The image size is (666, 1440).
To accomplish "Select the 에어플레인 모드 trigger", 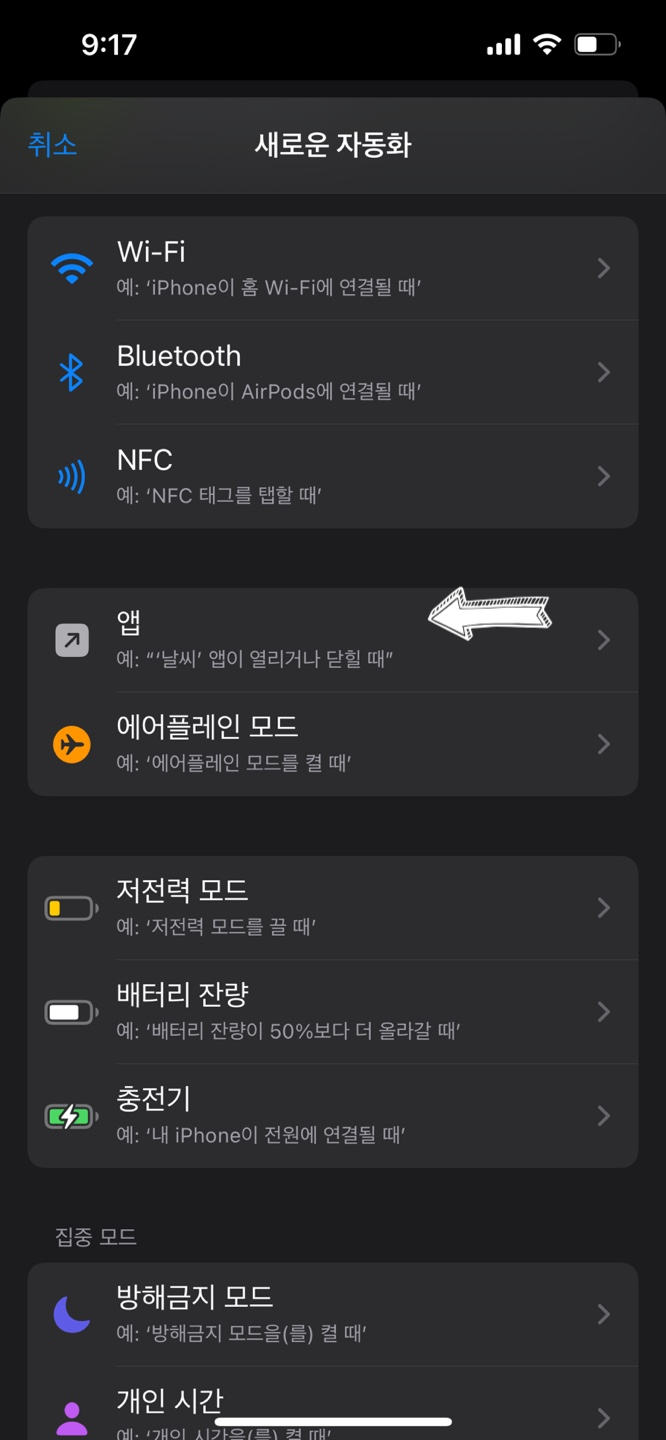I will pos(332,744).
